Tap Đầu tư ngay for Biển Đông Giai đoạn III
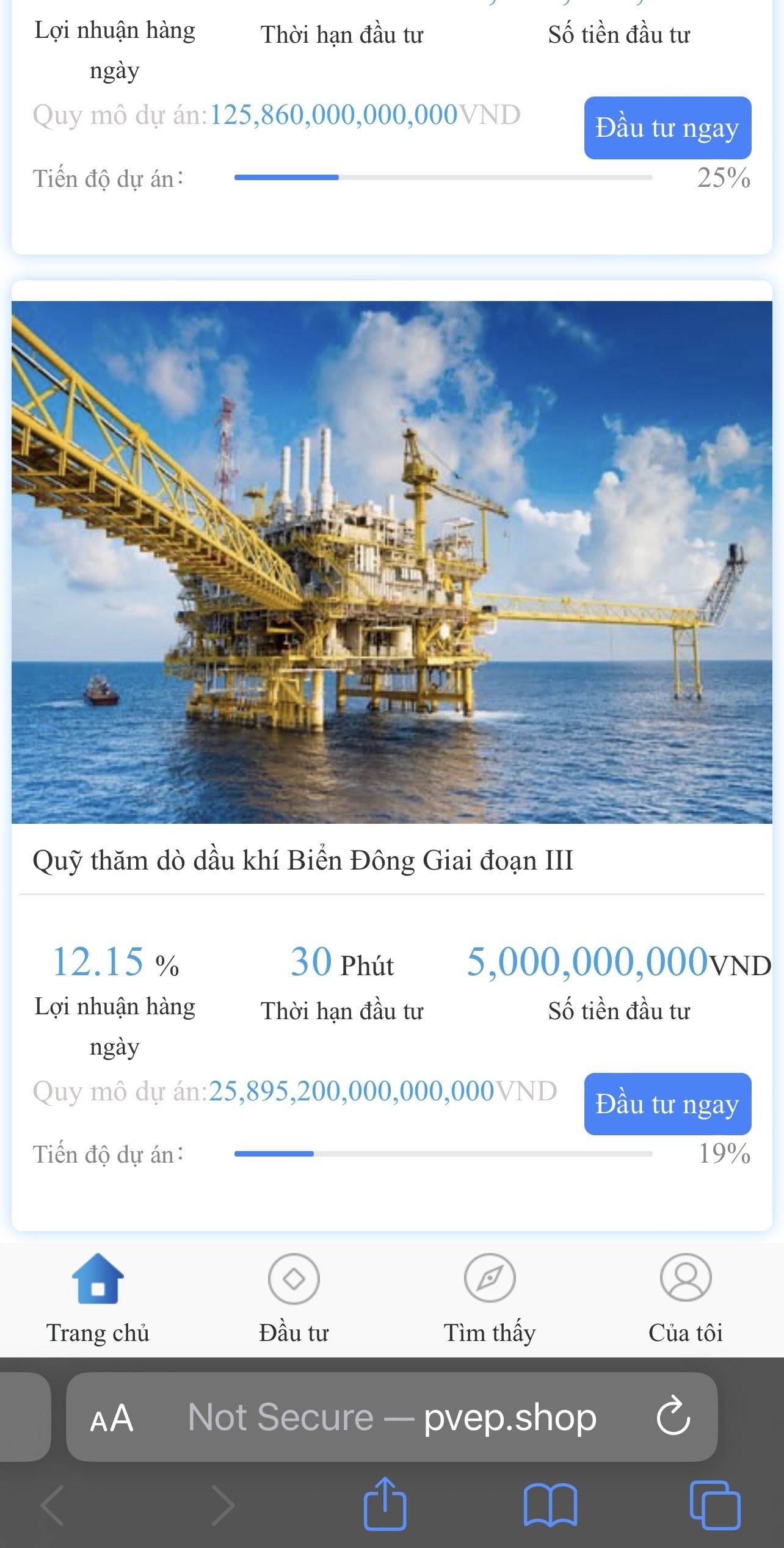 pyautogui.click(x=667, y=1104)
